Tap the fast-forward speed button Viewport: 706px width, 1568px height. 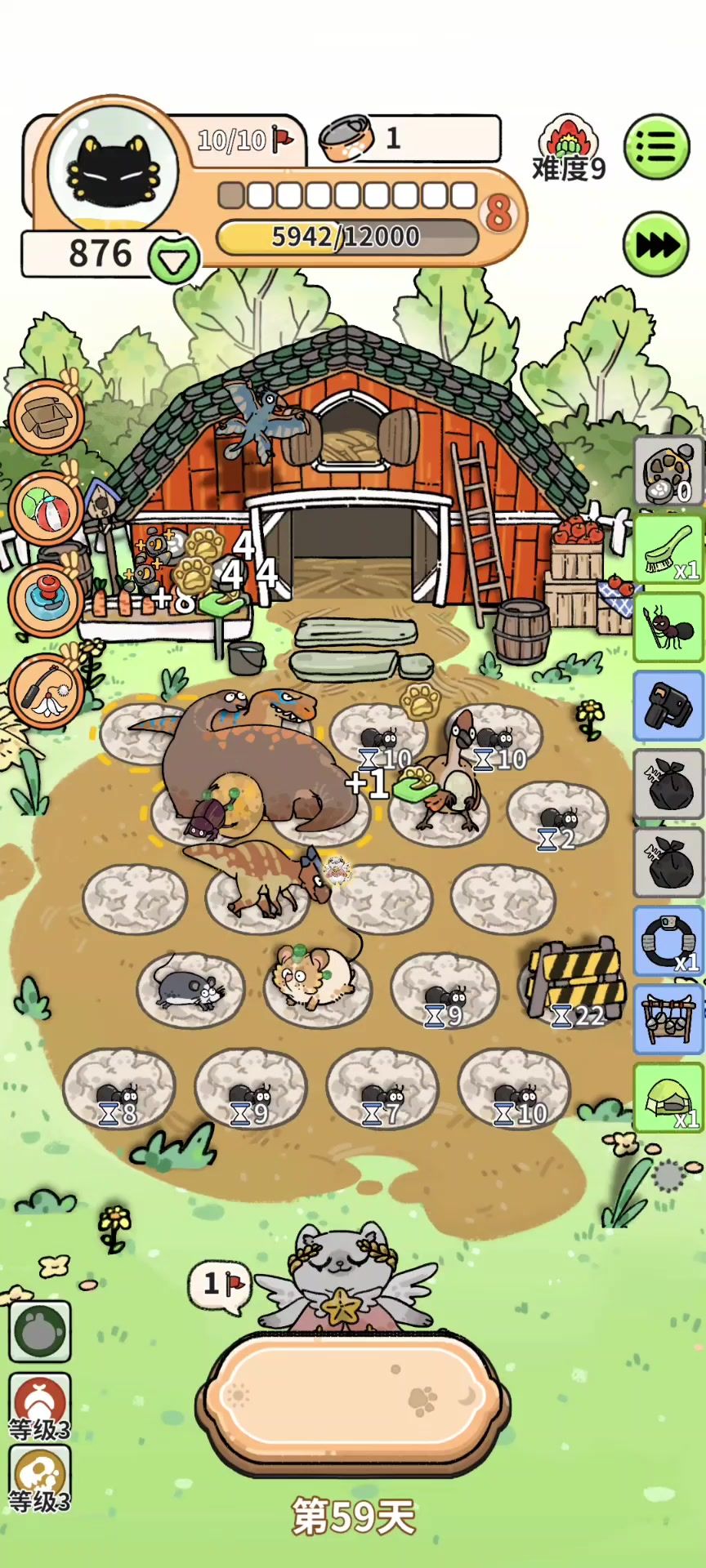point(656,244)
